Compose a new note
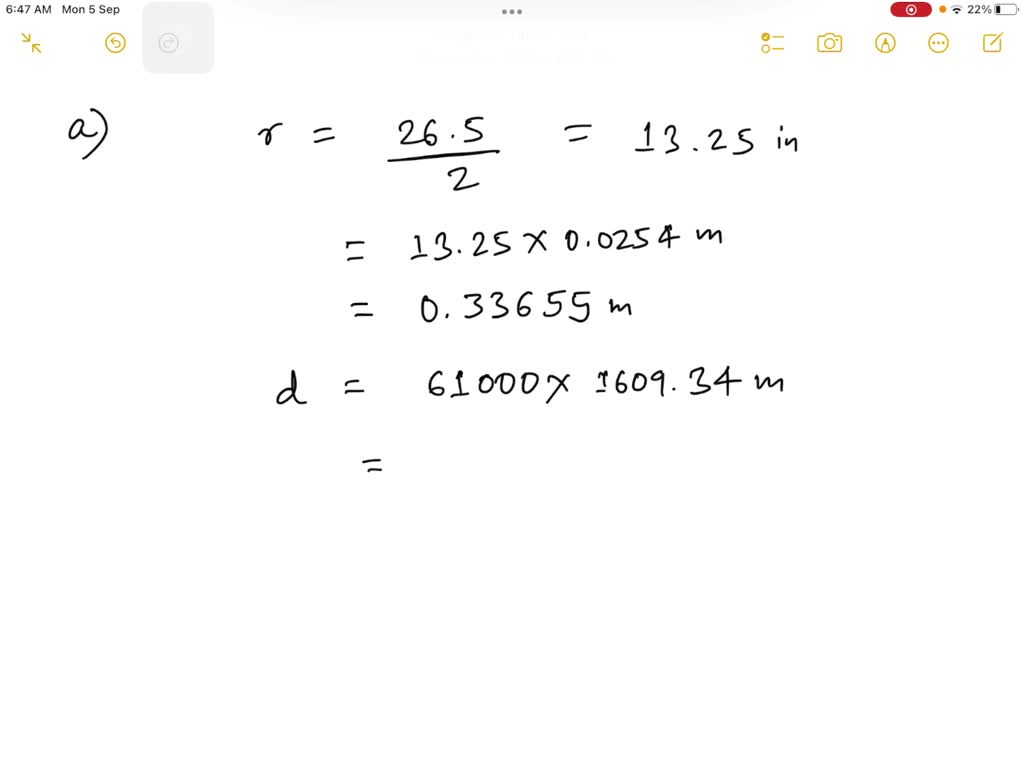Screen dimensions: 1024x768 [992, 43]
